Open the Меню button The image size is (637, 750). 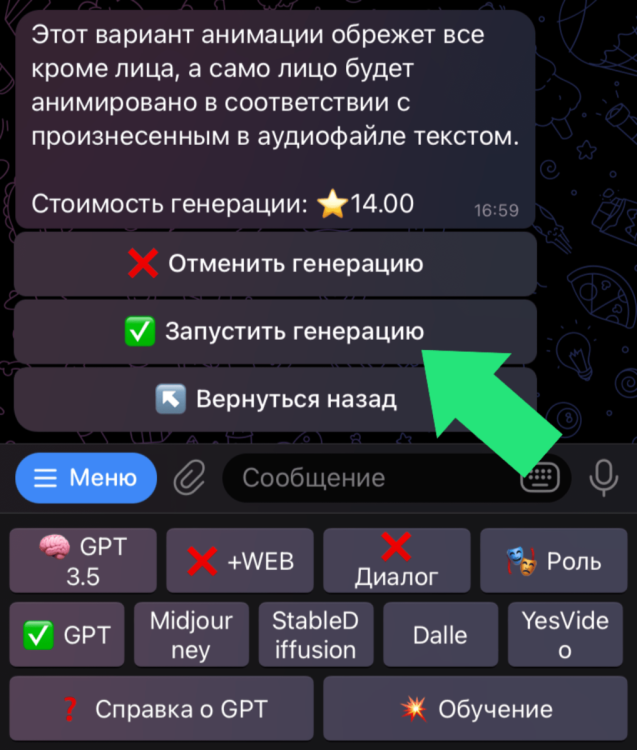click(x=86, y=478)
